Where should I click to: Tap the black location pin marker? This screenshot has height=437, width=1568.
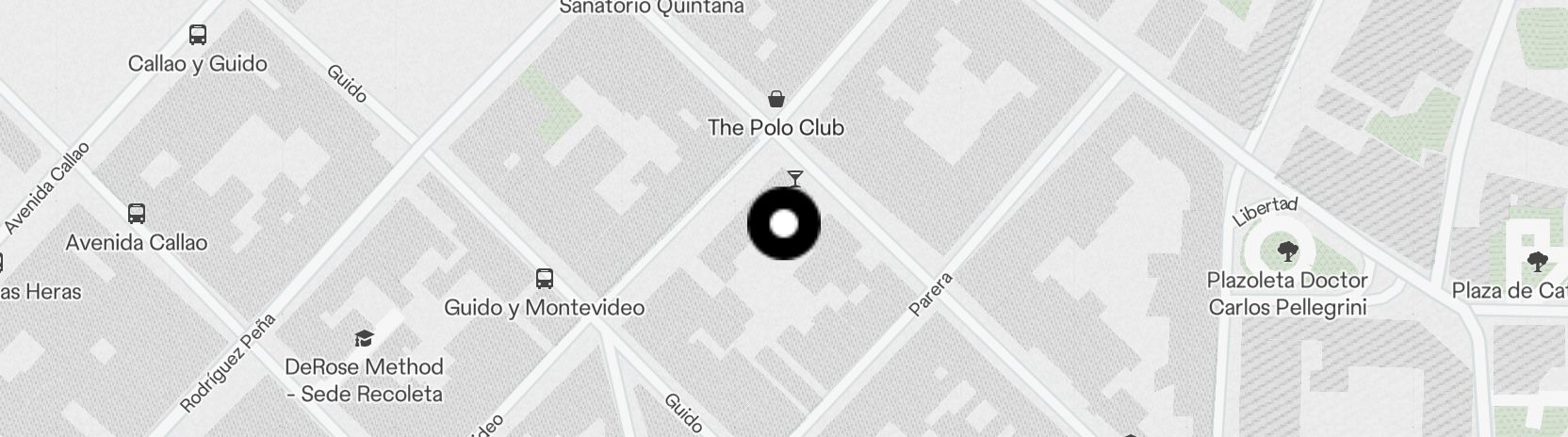(x=784, y=224)
